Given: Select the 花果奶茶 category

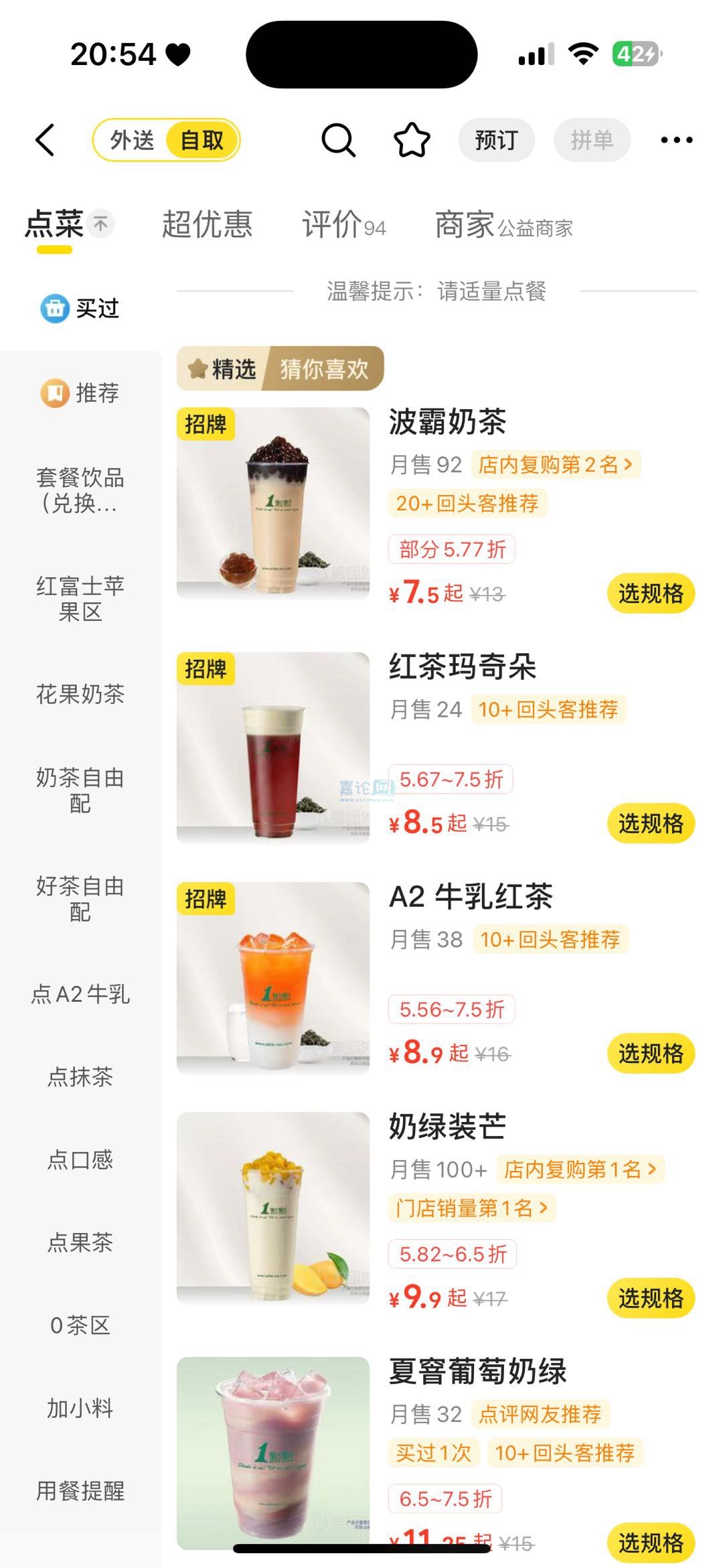Looking at the screenshot, I should coord(80,694).
